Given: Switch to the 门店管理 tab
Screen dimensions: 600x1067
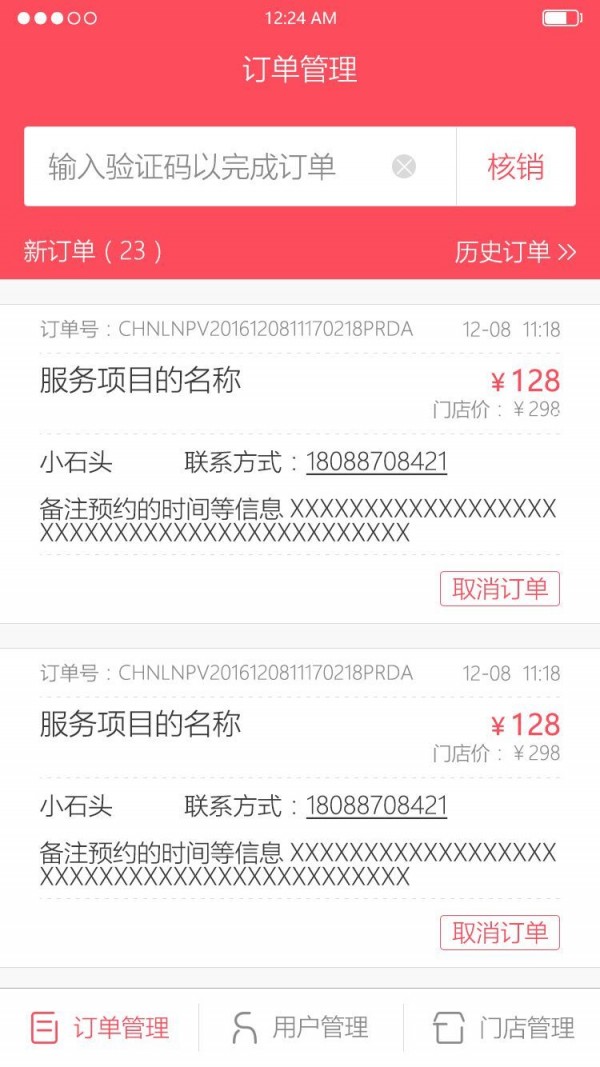Looking at the screenshot, I should tap(503, 1027).
